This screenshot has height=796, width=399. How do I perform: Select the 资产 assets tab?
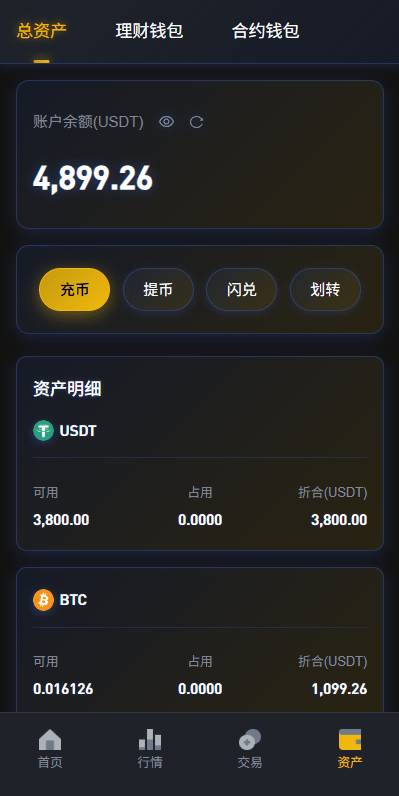coord(350,749)
